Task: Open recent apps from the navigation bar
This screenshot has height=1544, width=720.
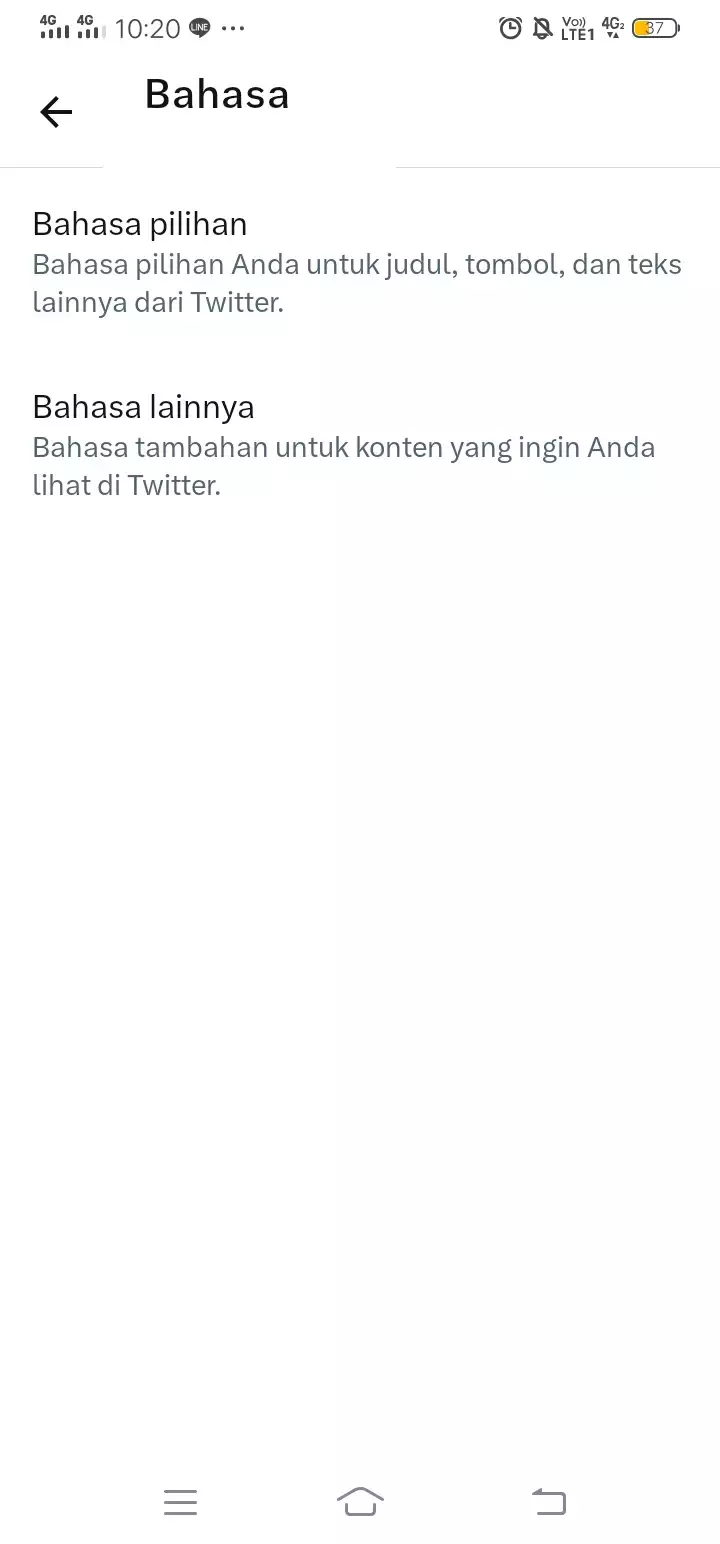Action: coord(180,1501)
